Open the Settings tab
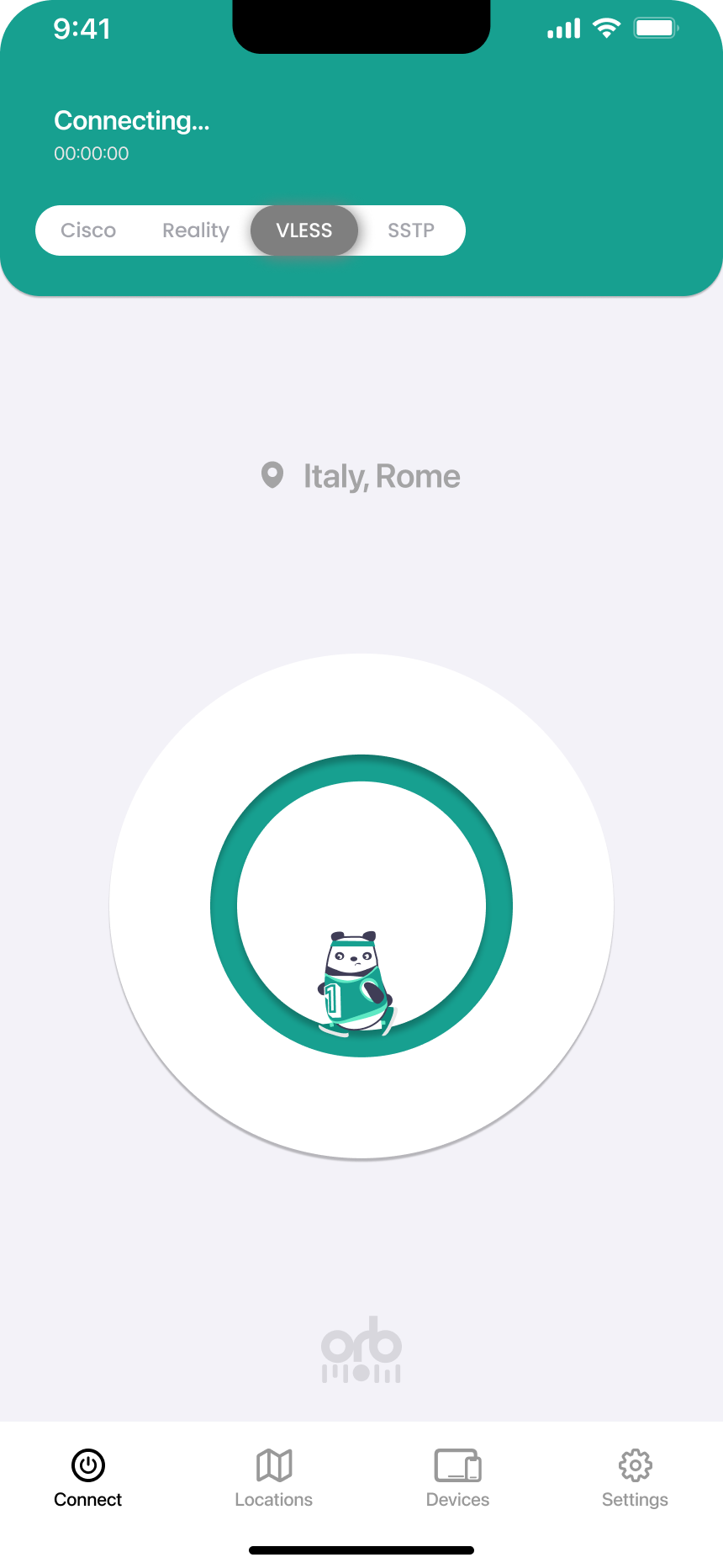Image resolution: width=723 pixels, height=1568 pixels. [635, 1478]
